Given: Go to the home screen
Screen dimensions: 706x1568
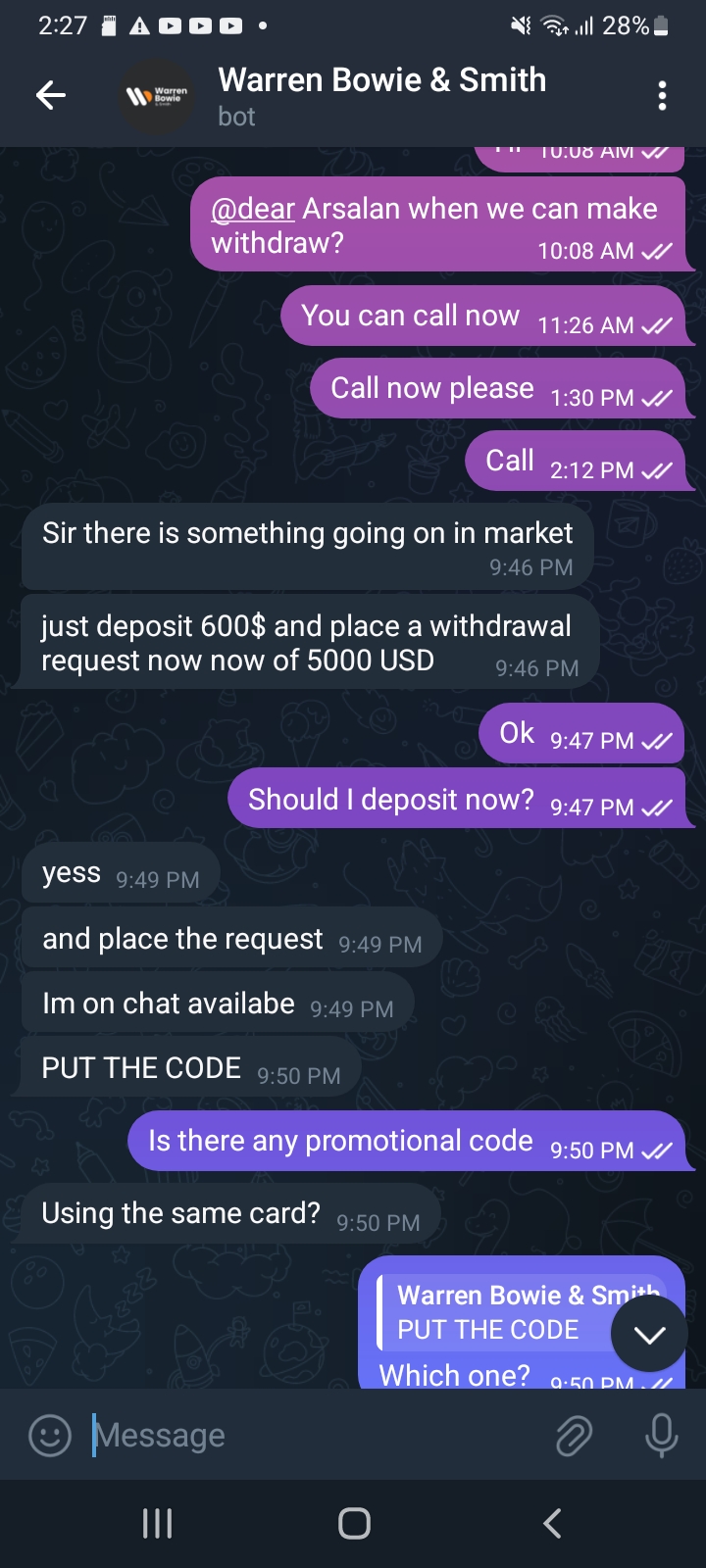Looking at the screenshot, I should coord(354,1523).
